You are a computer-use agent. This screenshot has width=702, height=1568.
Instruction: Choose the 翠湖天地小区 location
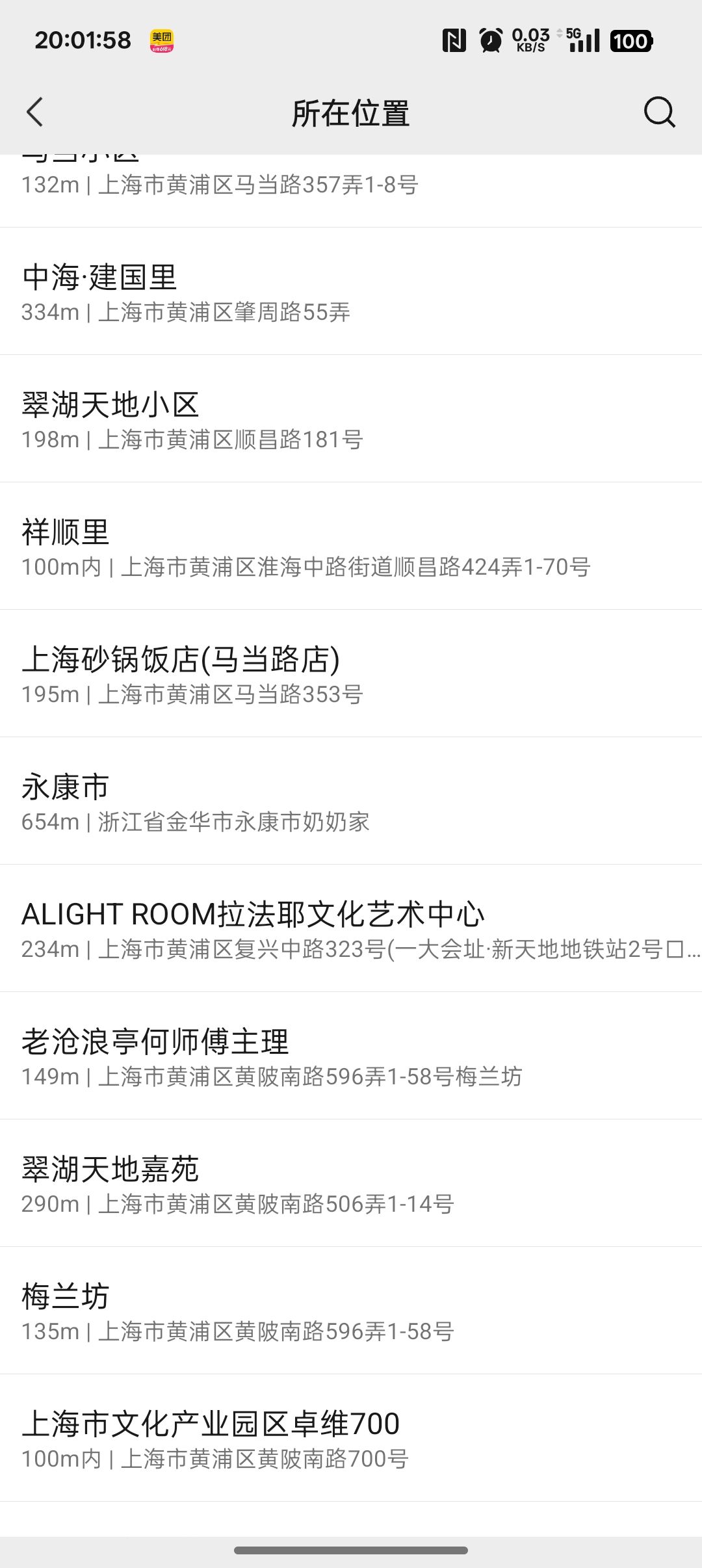tap(351, 419)
